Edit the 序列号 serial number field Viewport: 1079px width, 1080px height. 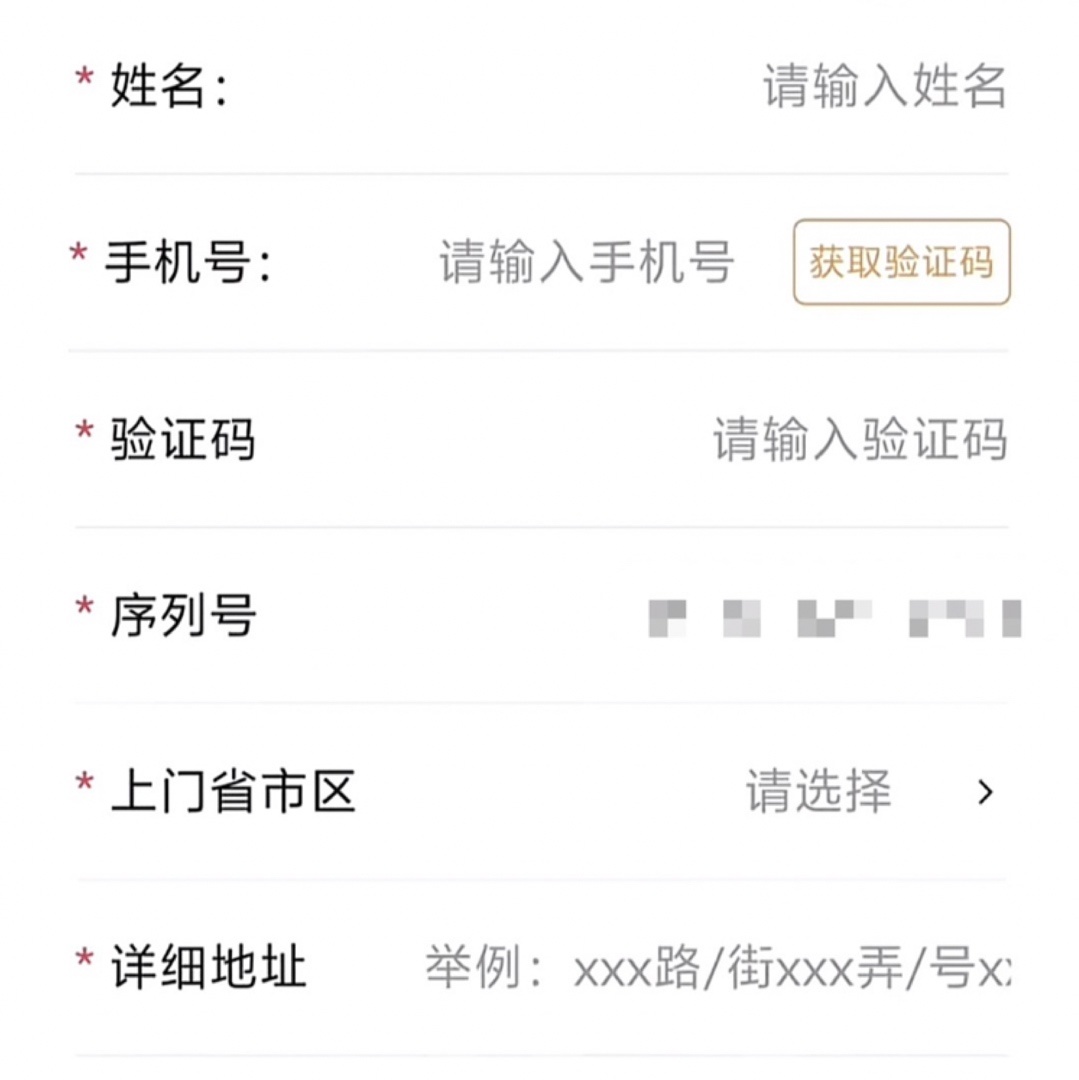(x=834, y=617)
